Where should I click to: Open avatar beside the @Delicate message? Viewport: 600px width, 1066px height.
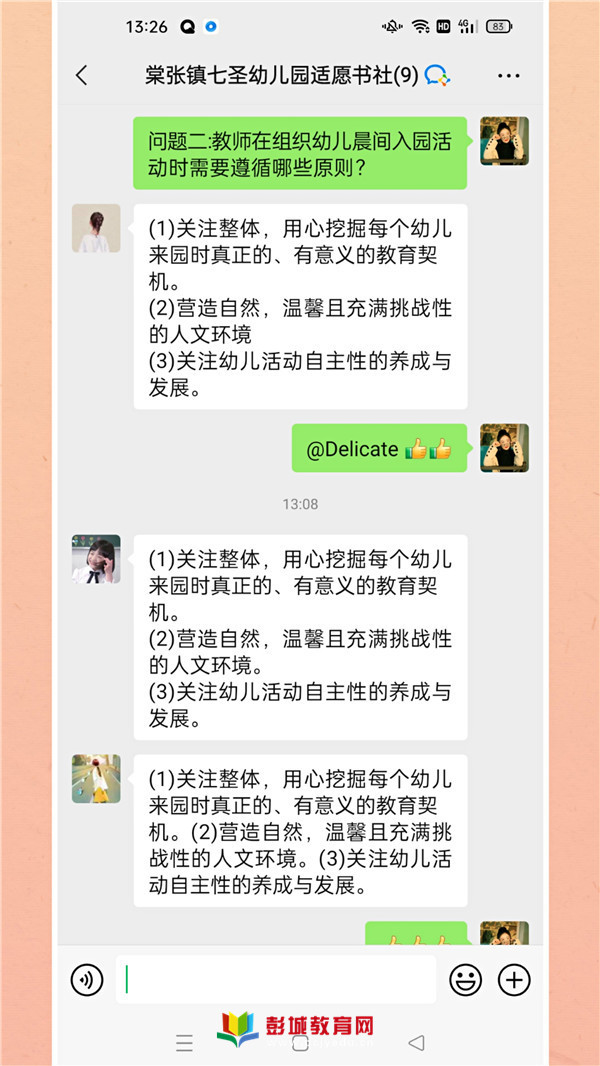point(504,448)
